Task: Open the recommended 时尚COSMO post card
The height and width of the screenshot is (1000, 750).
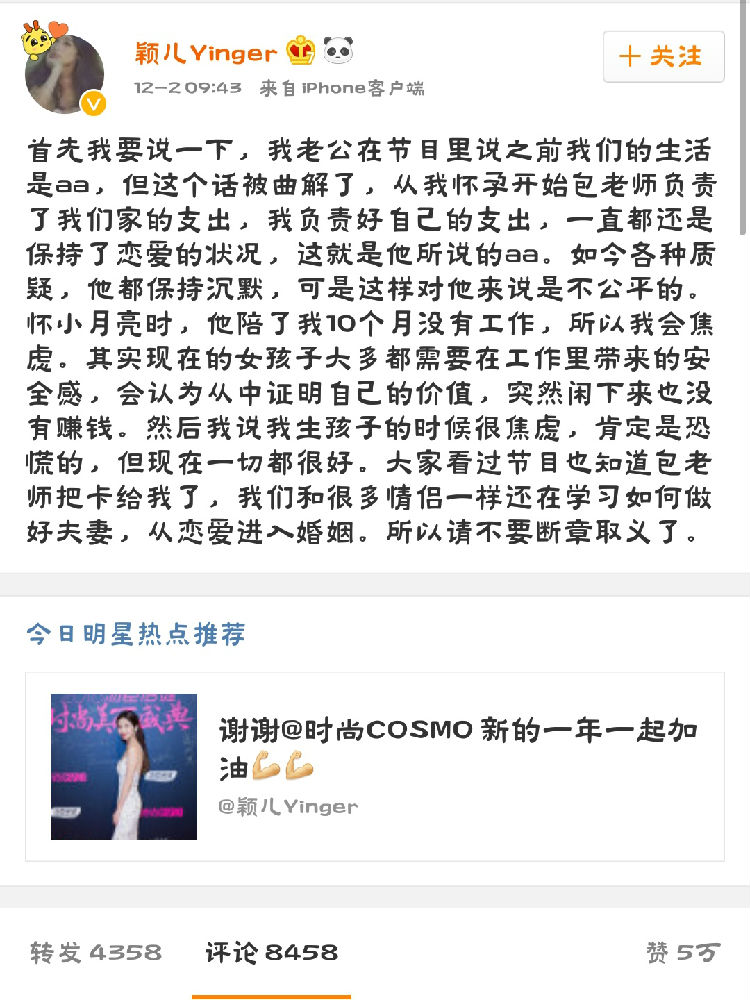Action: 374,766
